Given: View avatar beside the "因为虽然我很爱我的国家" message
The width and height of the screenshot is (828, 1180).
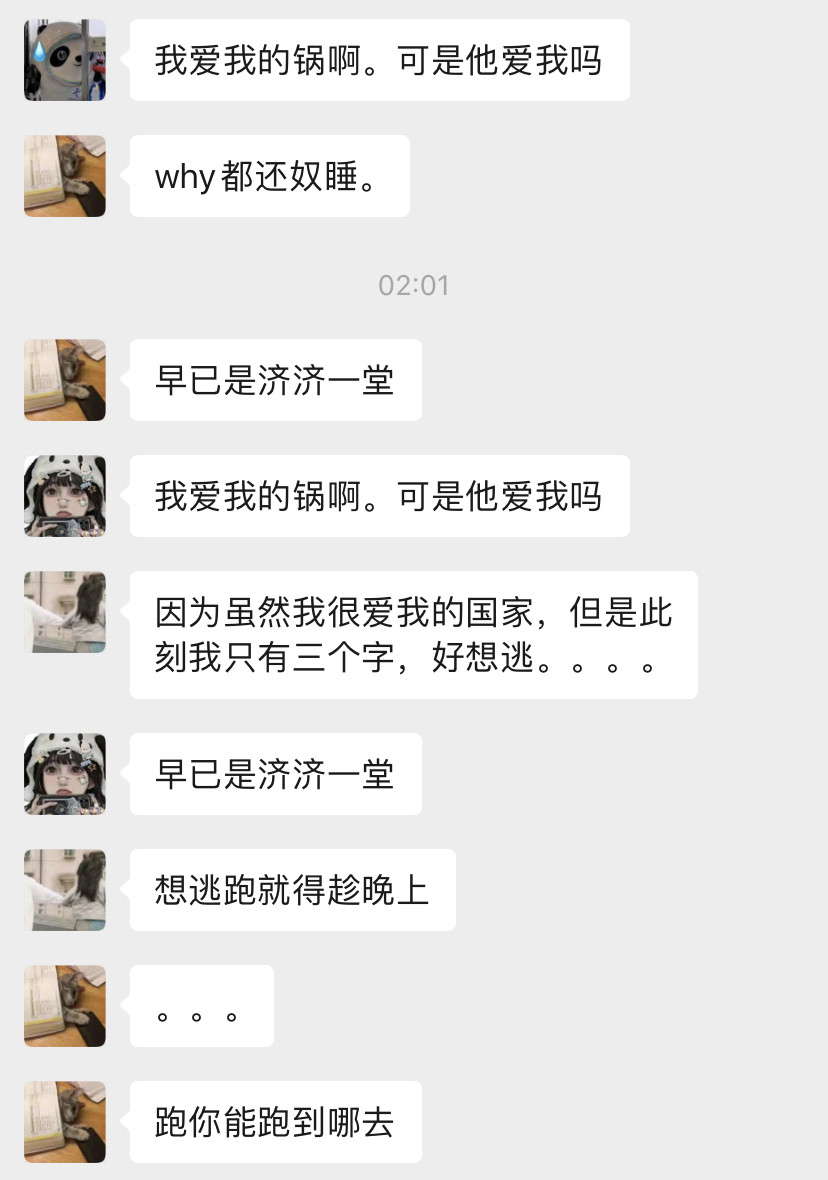Looking at the screenshot, I should (65, 612).
